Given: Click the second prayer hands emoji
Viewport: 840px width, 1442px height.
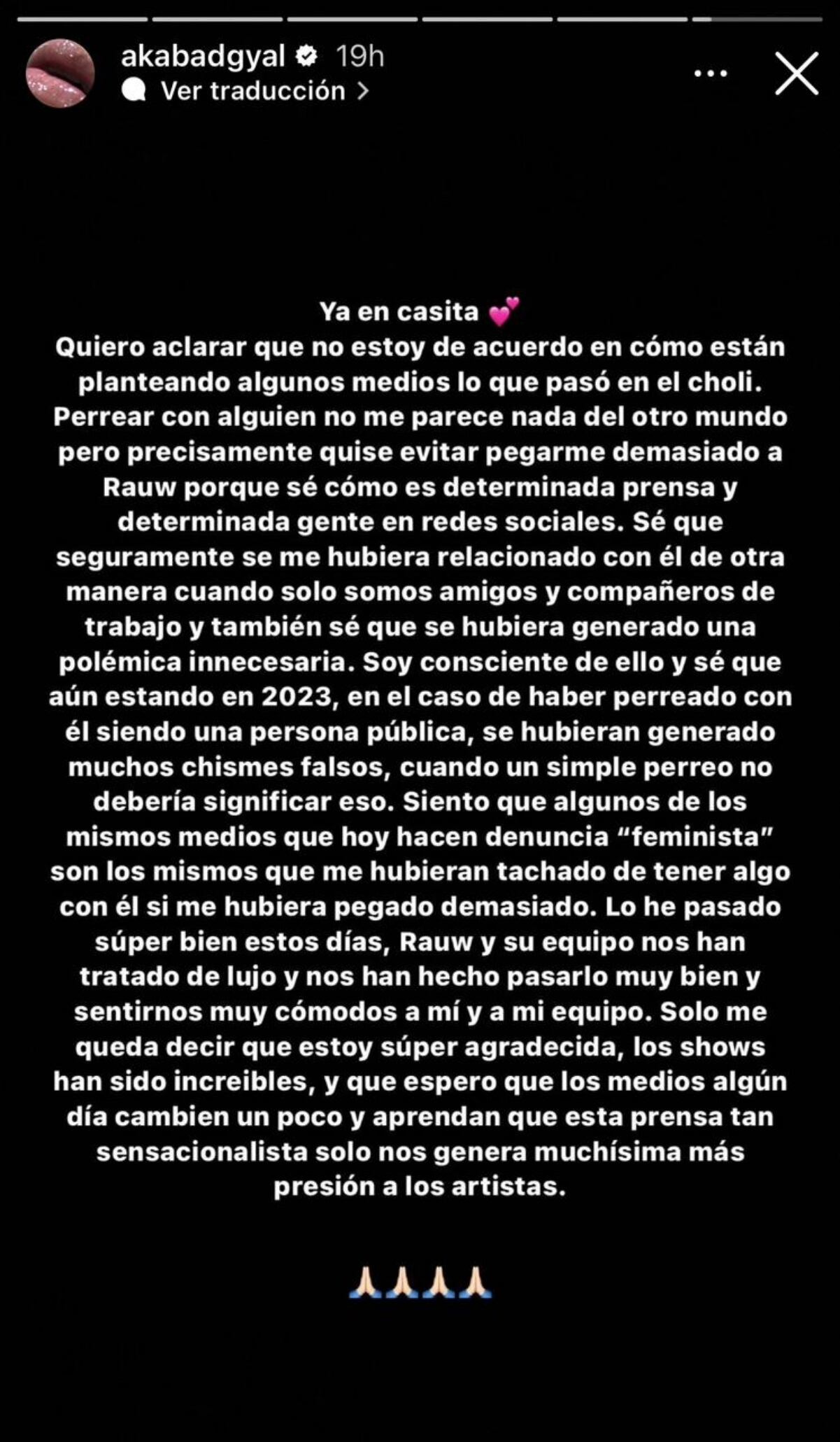Looking at the screenshot, I should pyautogui.click(x=403, y=1282).
